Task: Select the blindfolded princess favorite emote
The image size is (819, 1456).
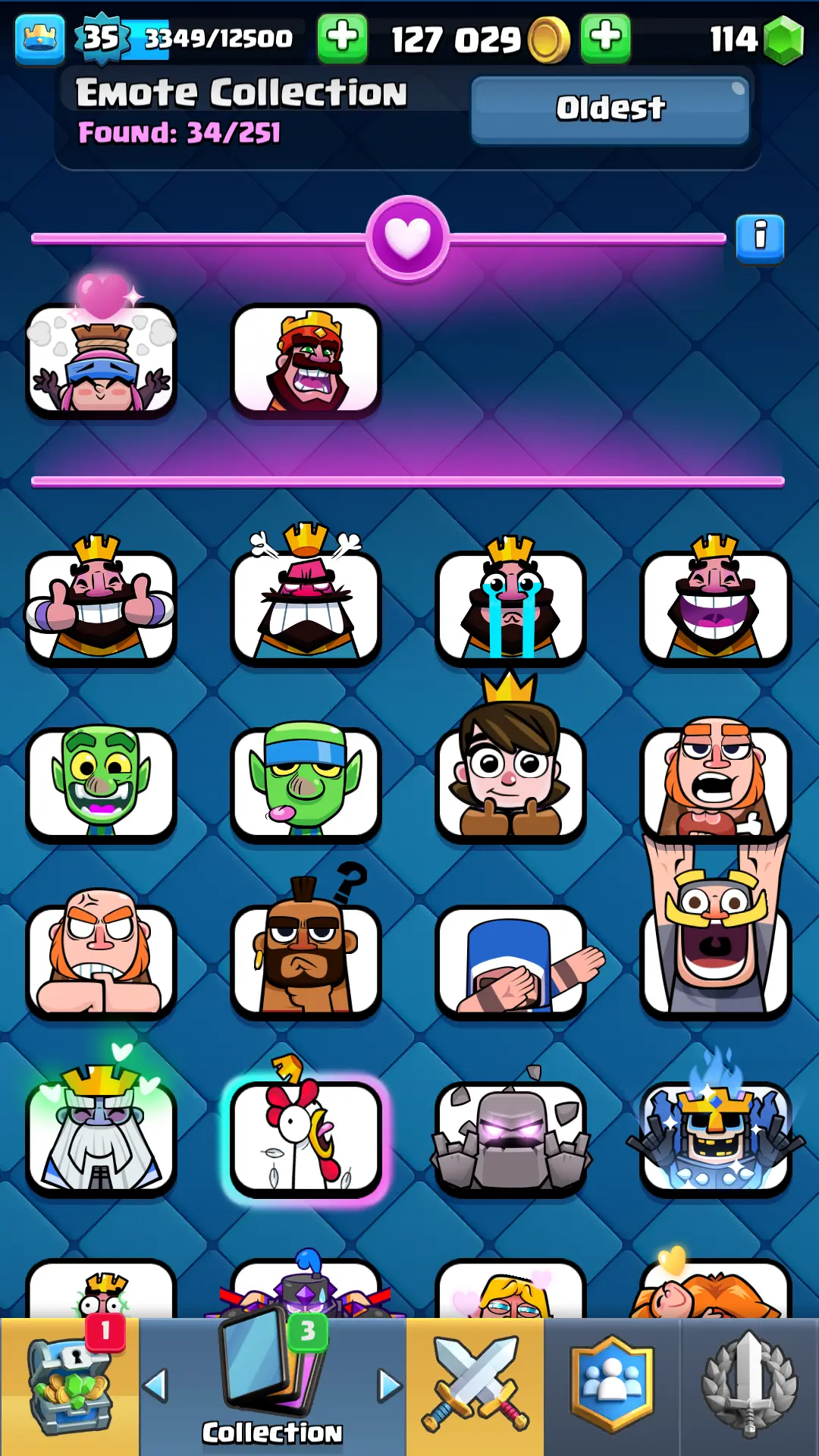Action: point(101,360)
